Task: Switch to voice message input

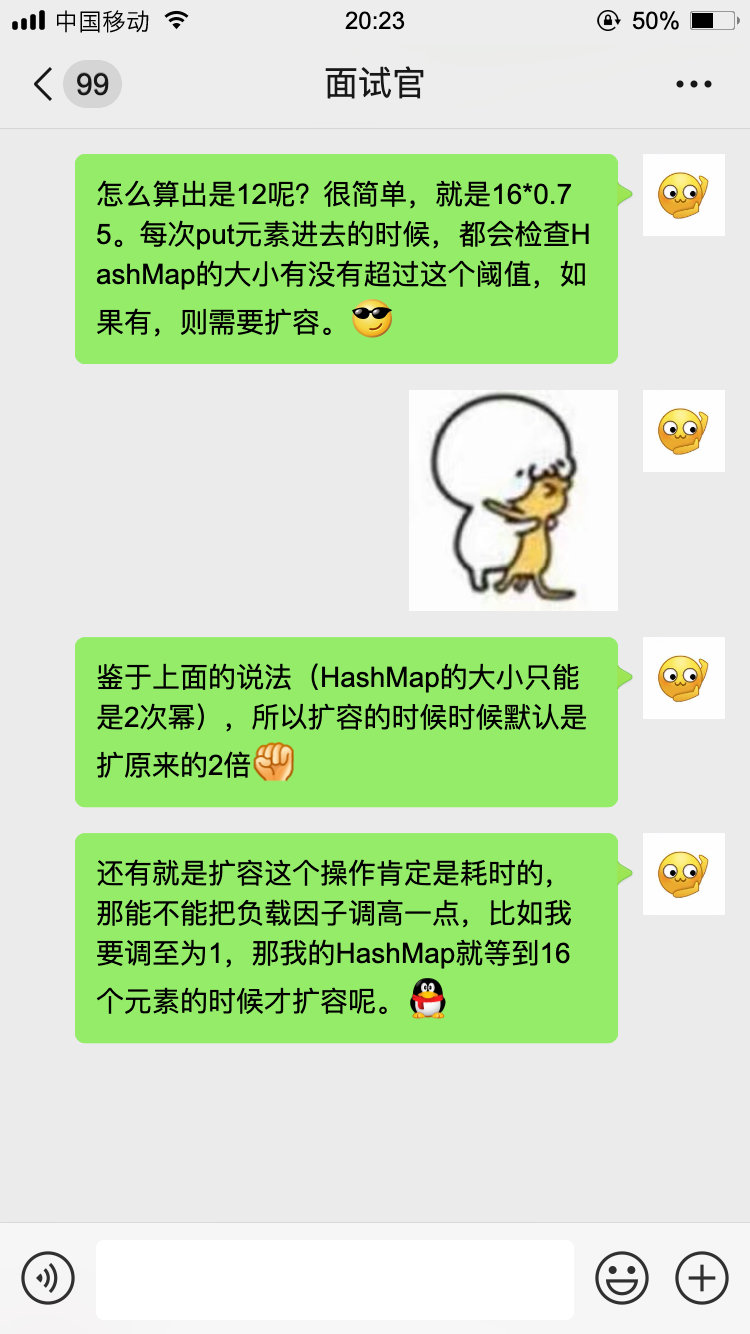Action: [x=48, y=1278]
